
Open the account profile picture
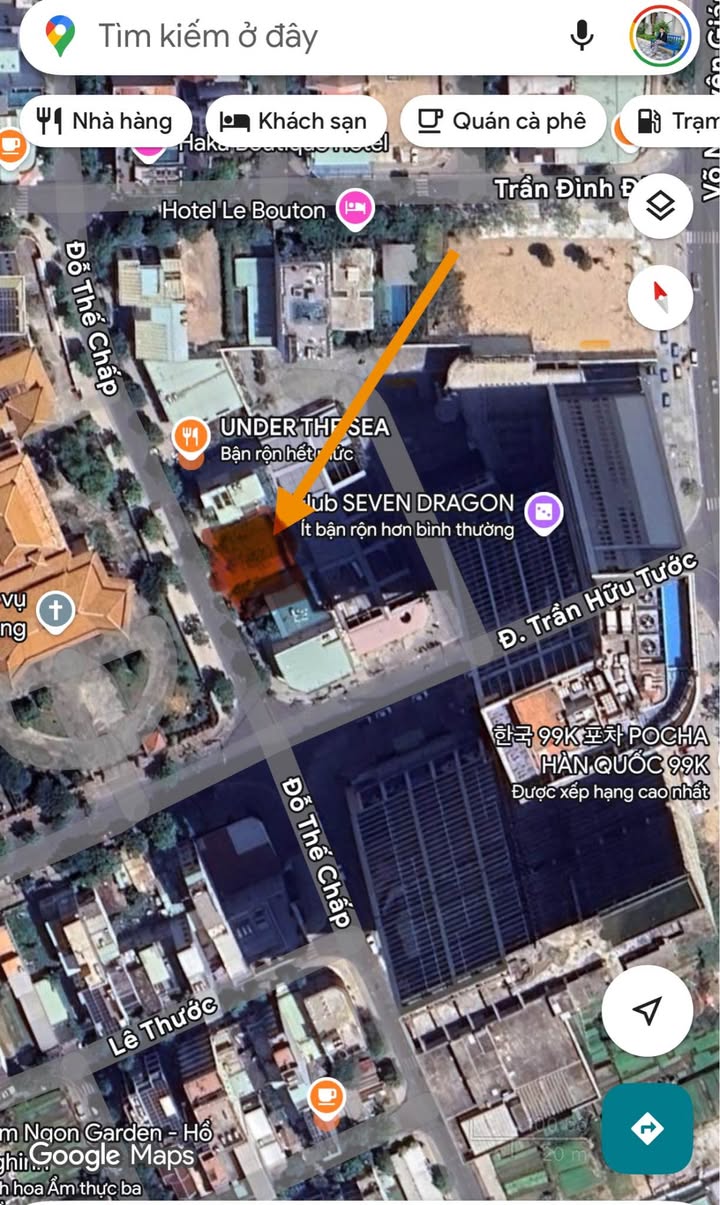[661, 36]
